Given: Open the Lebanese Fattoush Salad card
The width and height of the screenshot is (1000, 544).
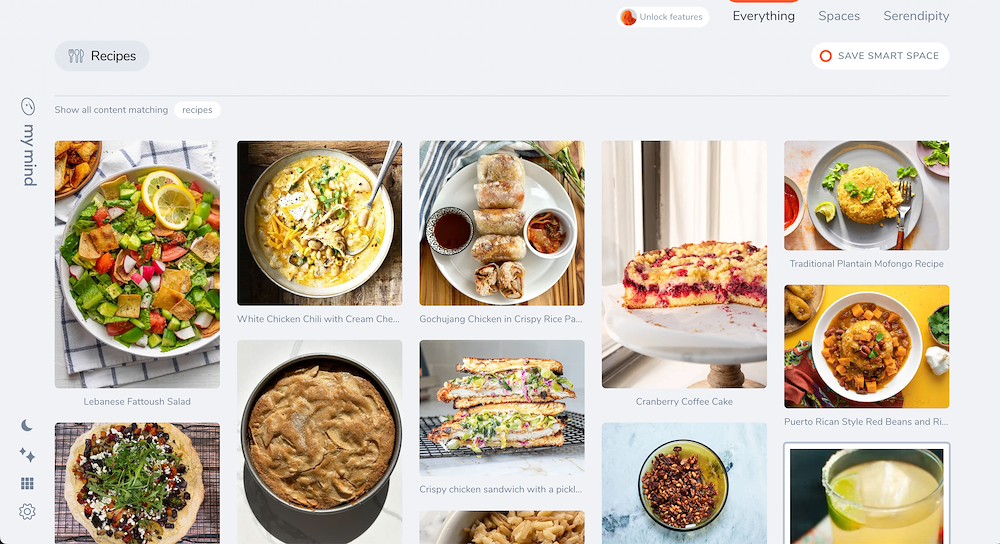Looking at the screenshot, I should (x=137, y=264).
